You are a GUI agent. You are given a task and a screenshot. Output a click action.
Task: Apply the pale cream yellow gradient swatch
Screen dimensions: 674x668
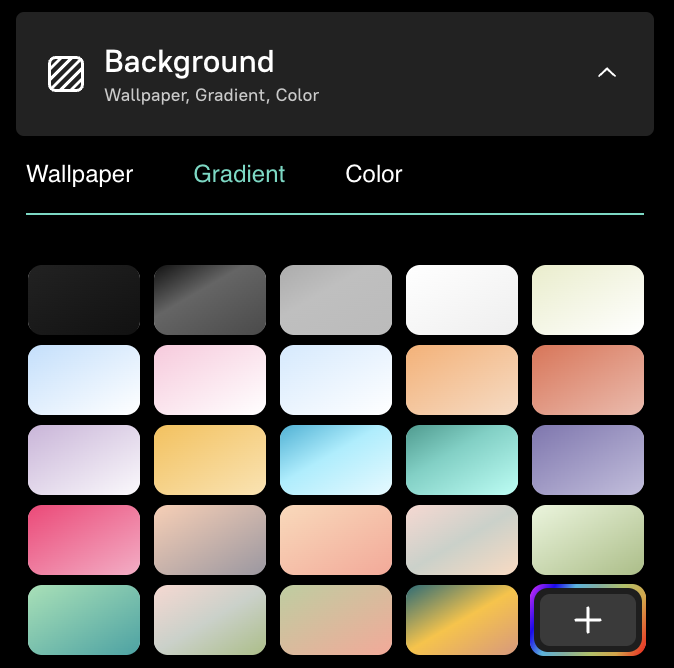click(588, 299)
